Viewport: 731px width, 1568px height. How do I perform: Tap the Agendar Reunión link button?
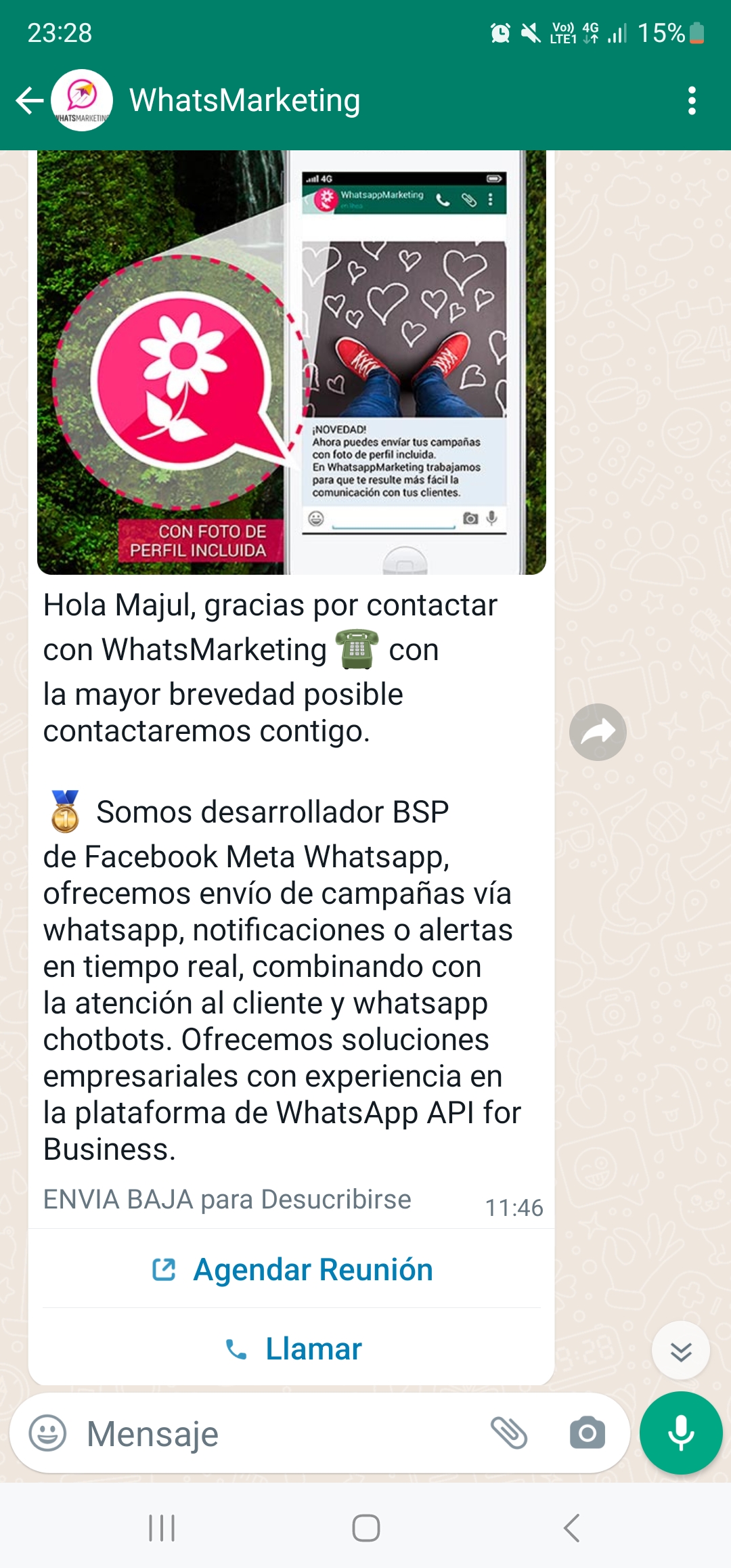(x=292, y=1269)
